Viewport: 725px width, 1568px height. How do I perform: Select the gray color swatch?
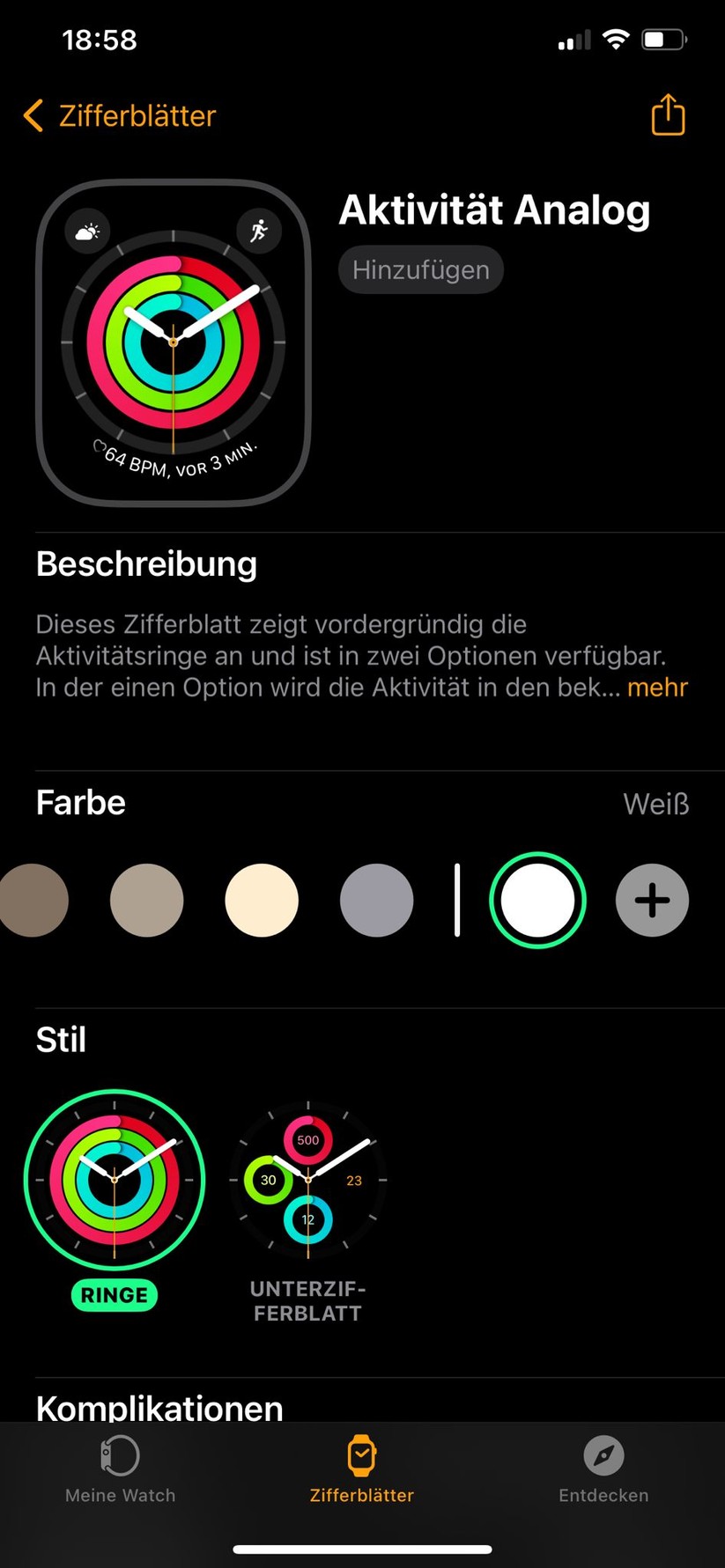coord(376,900)
